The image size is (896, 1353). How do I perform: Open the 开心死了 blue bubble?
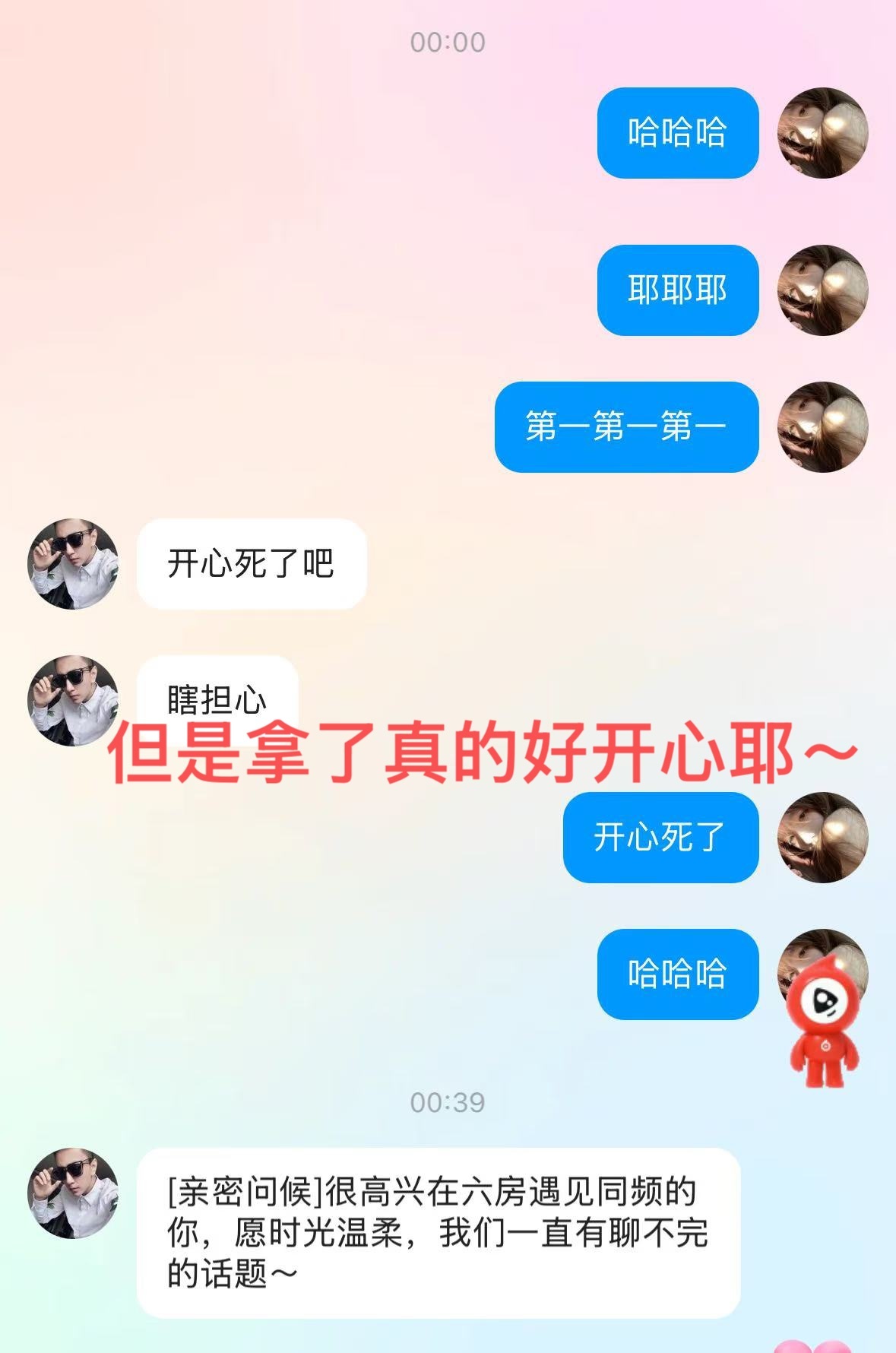(660, 838)
